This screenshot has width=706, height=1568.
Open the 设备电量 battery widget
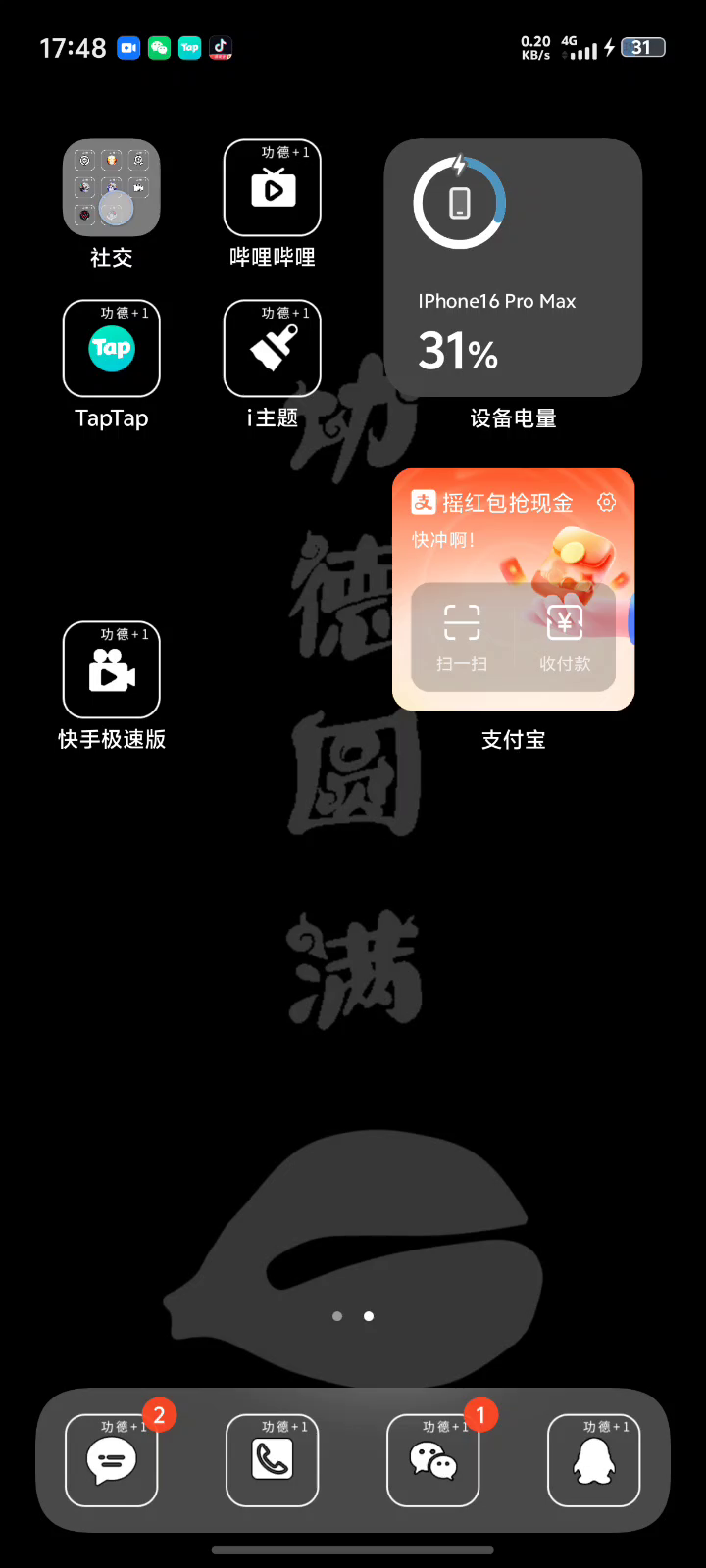click(513, 268)
